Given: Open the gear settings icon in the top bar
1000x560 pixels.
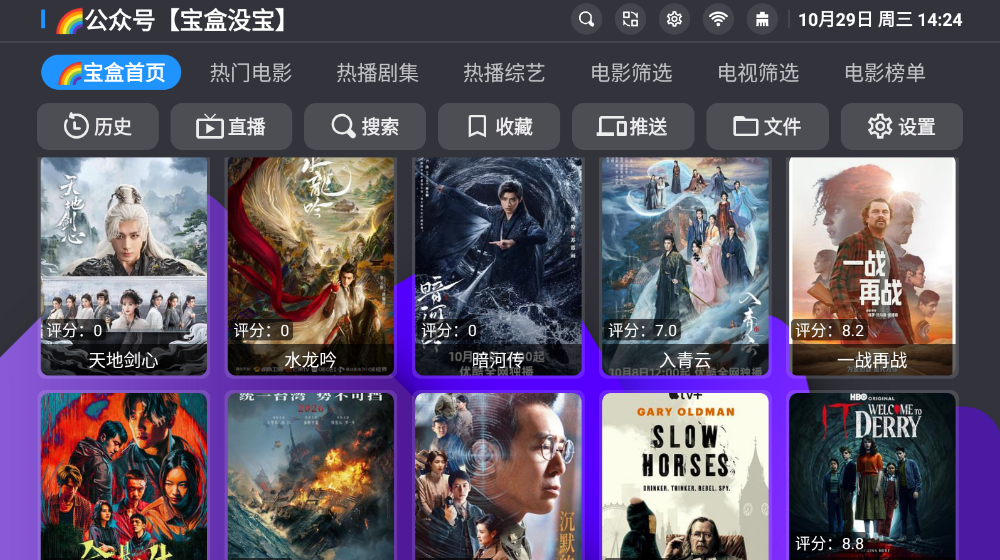Looking at the screenshot, I should click(x=675, y=19).
